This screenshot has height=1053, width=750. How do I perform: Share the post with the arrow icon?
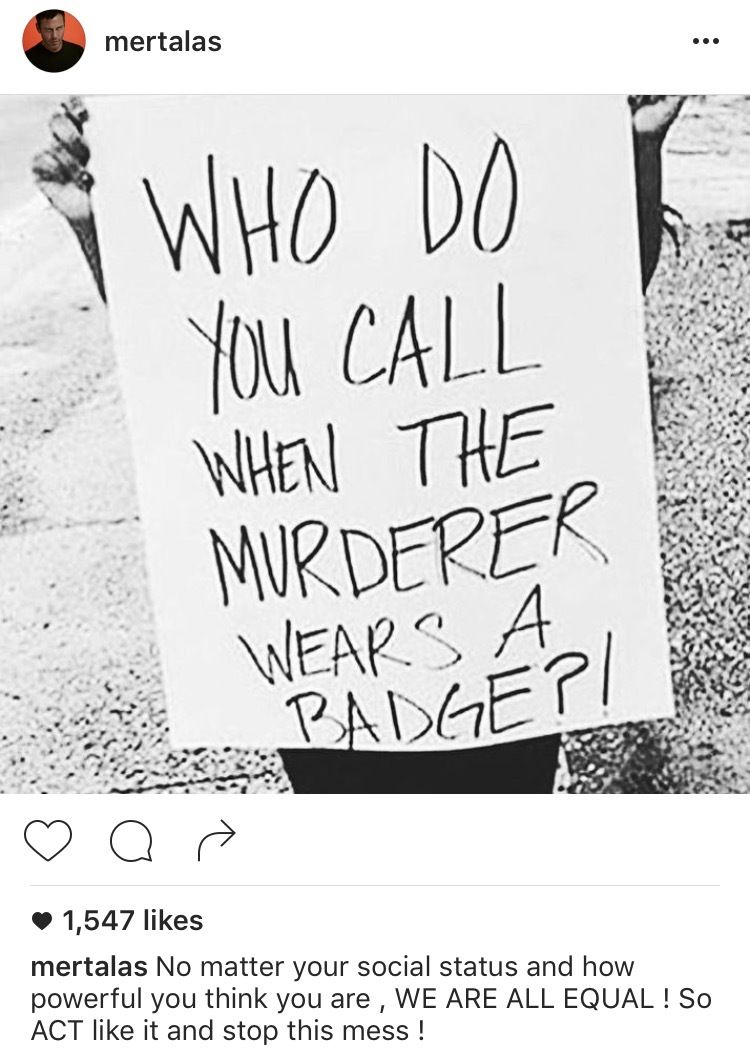(x=216, y=842)
